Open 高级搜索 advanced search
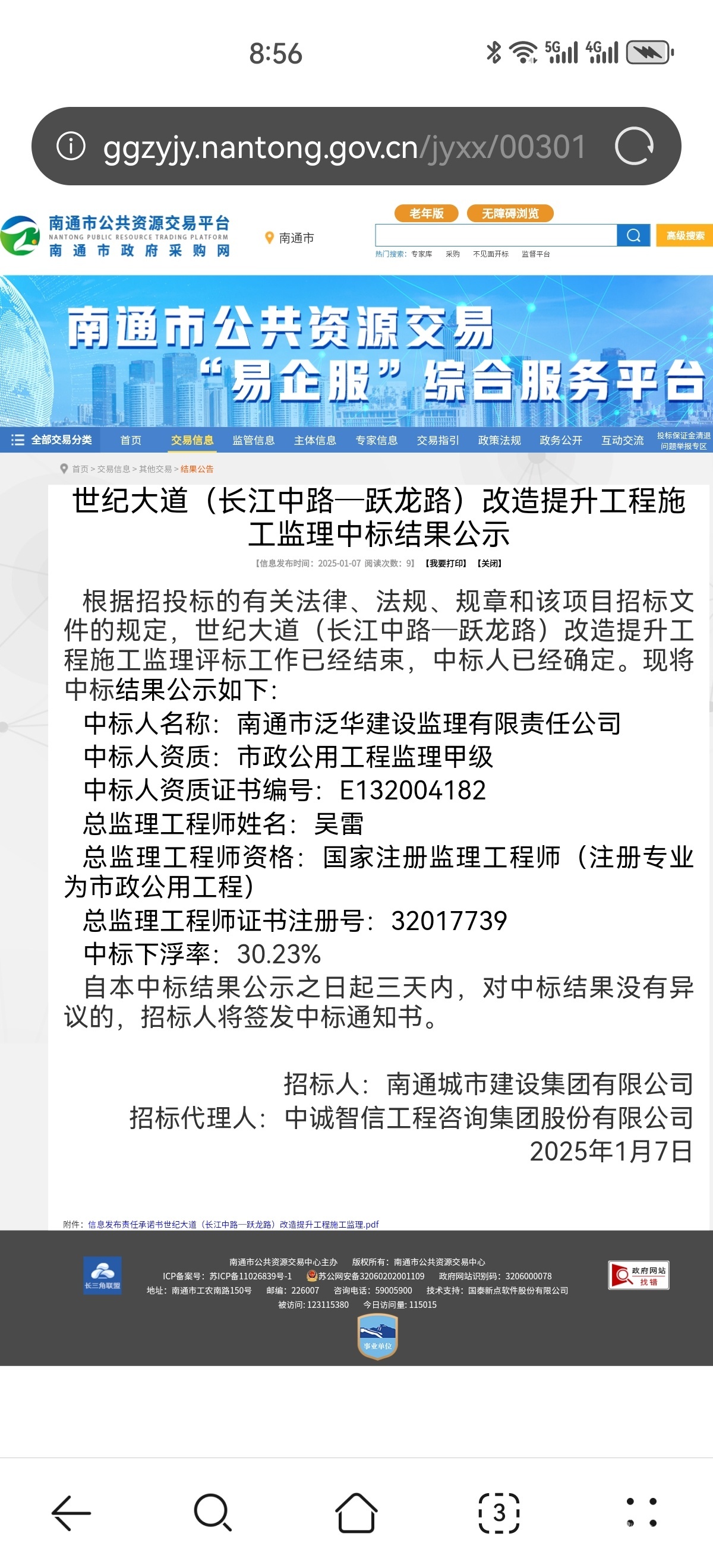 click(x=684, y=236)
